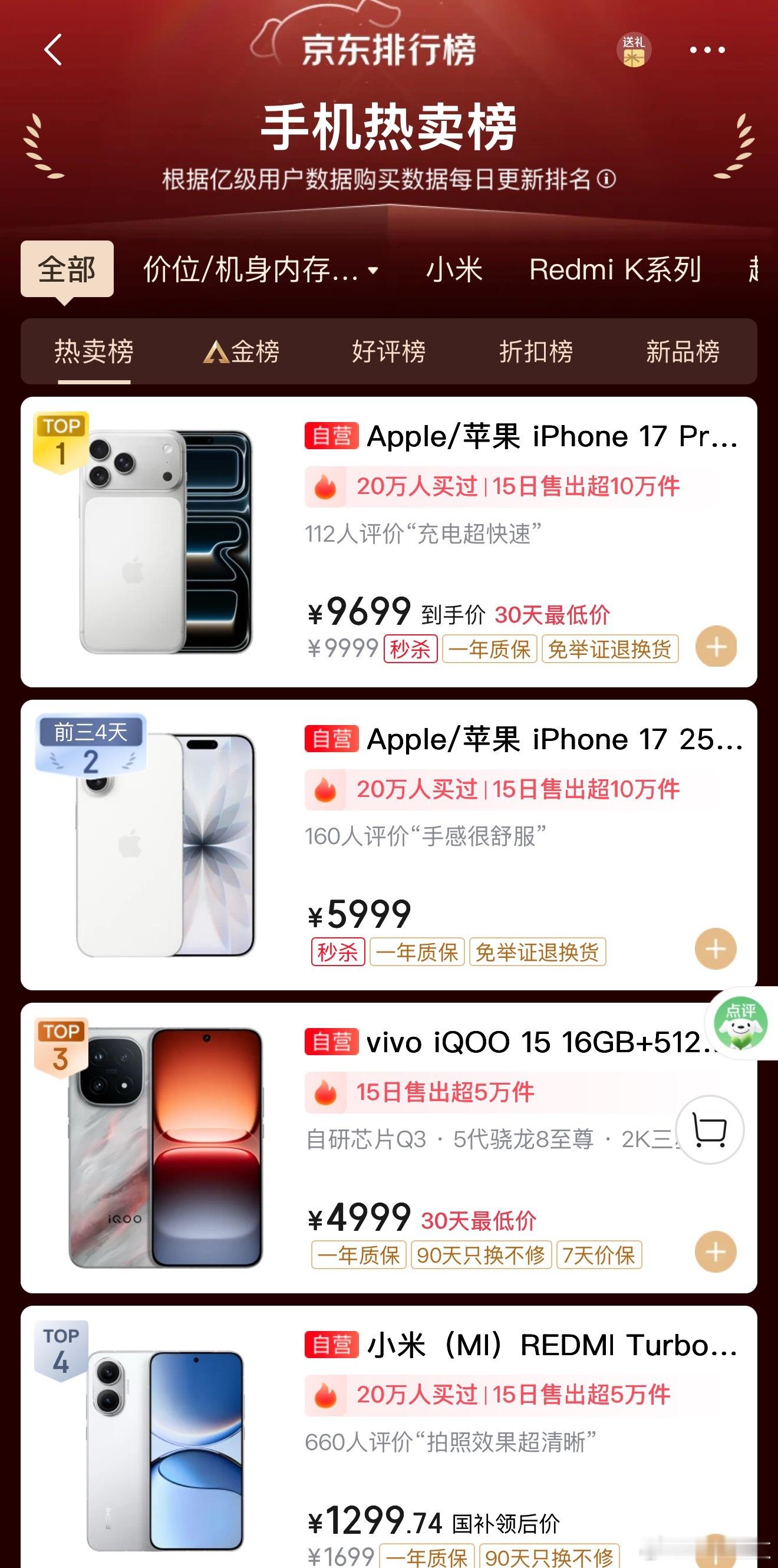This screenshot has width=778, height=1568.
Task: Open the 价位/机身内存 filter dropdown
Action: tap(259, 268)
